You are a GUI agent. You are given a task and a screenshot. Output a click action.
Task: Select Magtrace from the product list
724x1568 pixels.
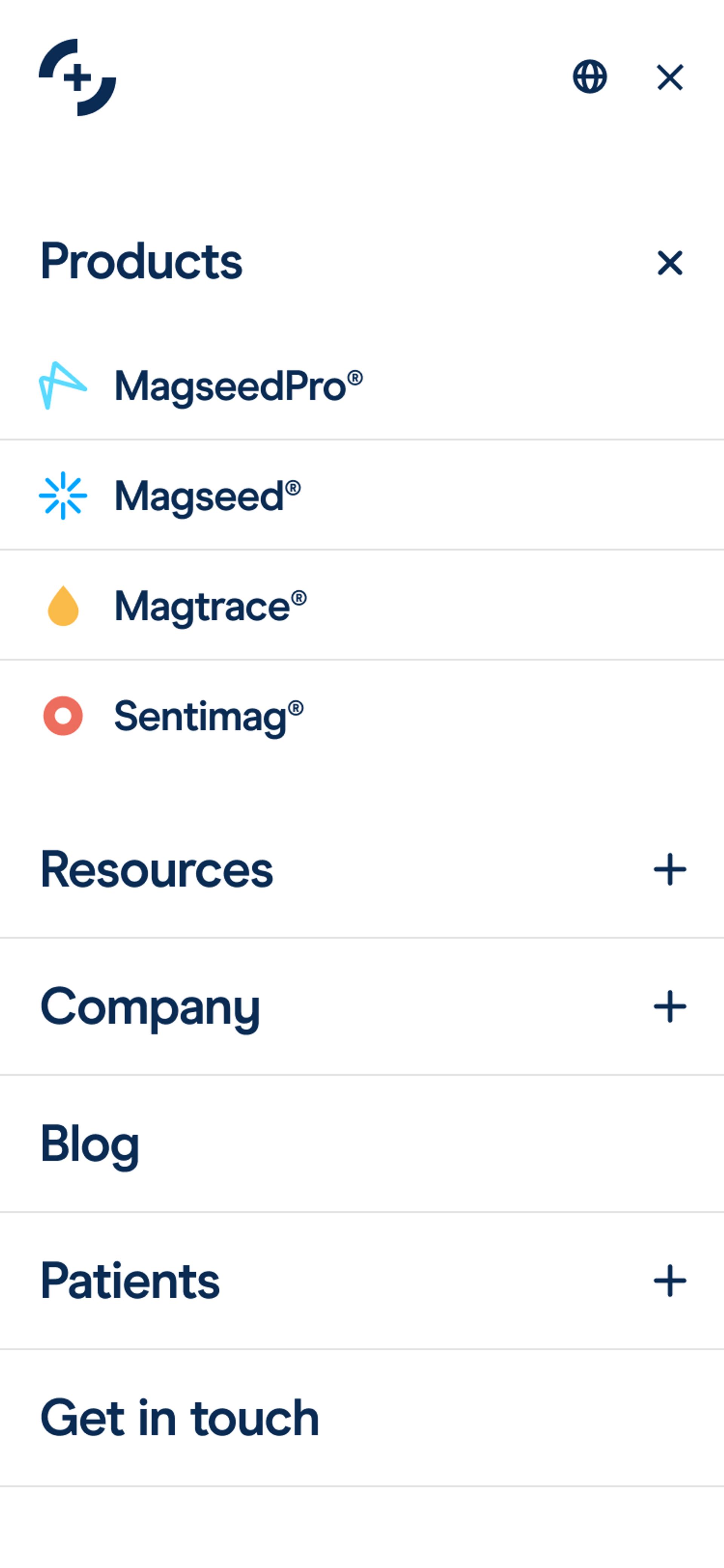210,606
